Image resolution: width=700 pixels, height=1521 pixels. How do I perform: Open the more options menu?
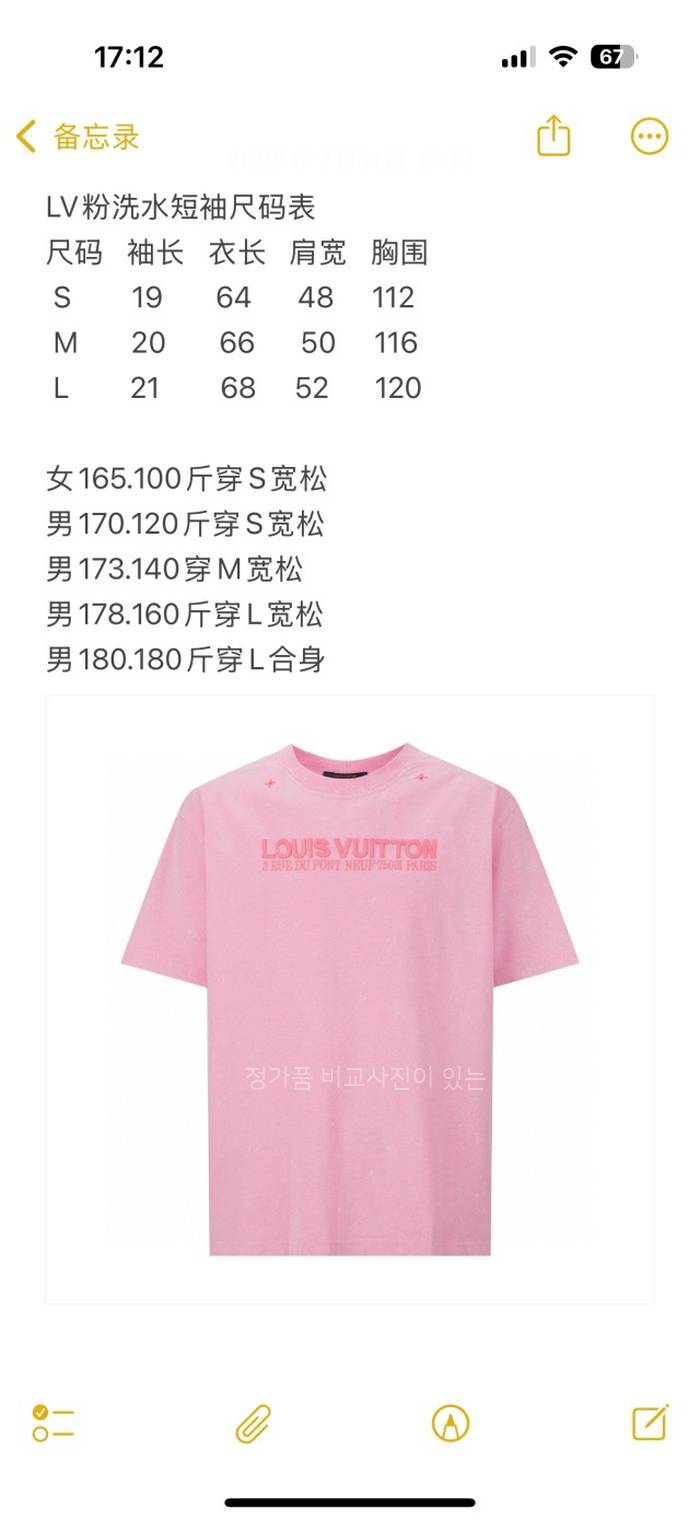point(649,136)
